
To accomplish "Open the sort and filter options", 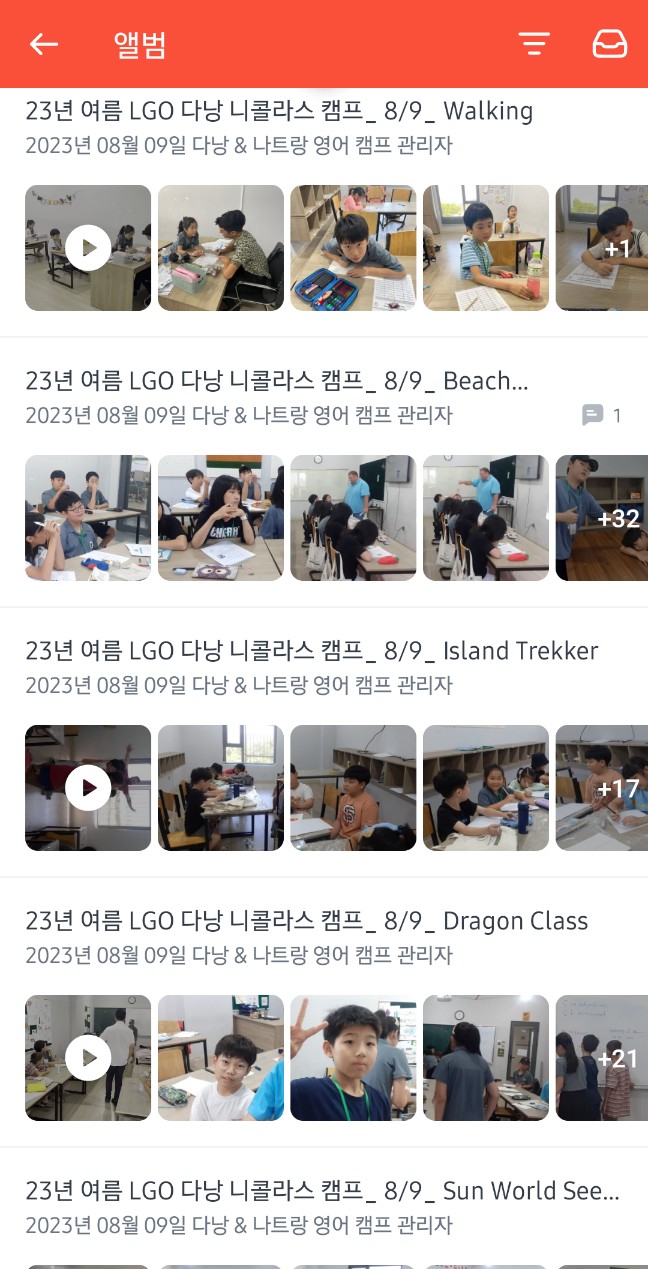I will 534,44.
